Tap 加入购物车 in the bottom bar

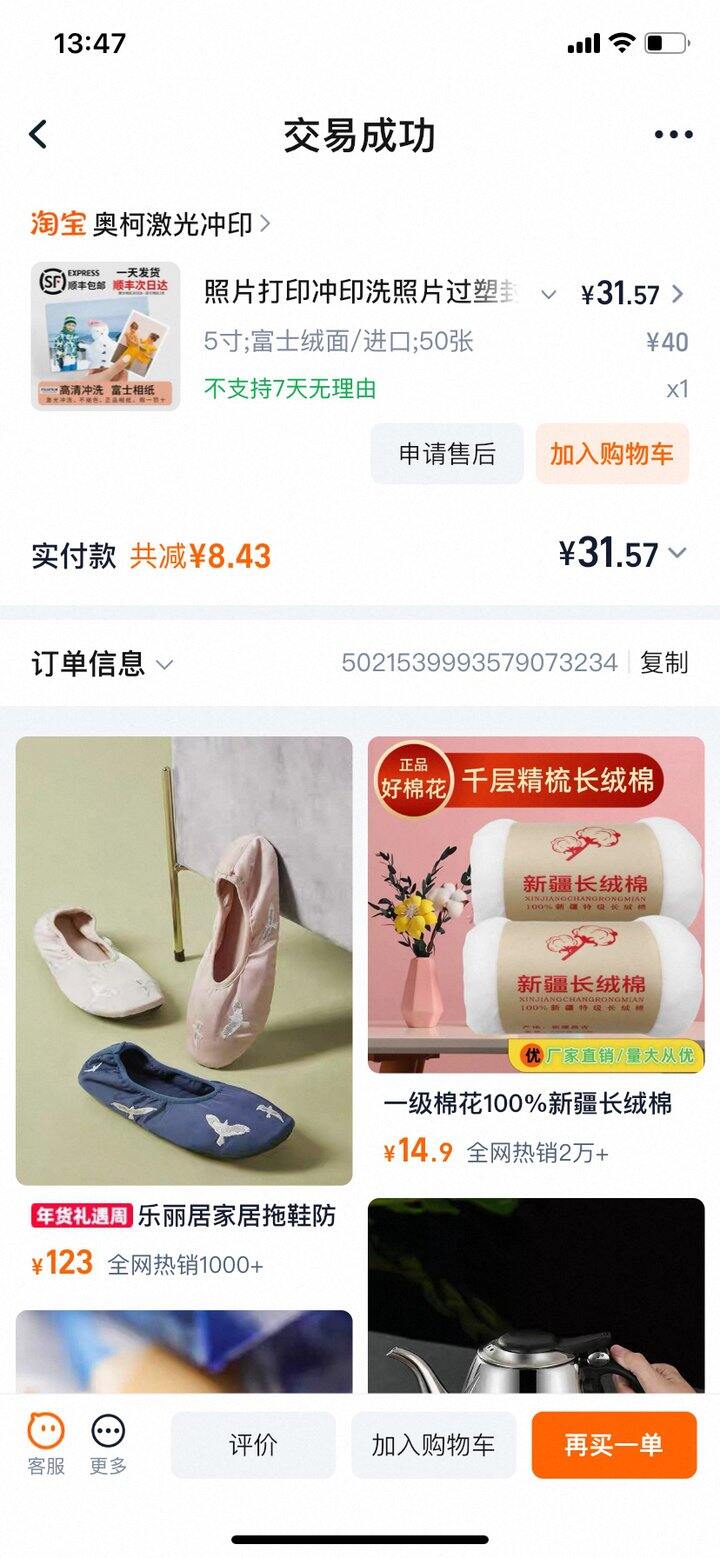pos(433,1445)
